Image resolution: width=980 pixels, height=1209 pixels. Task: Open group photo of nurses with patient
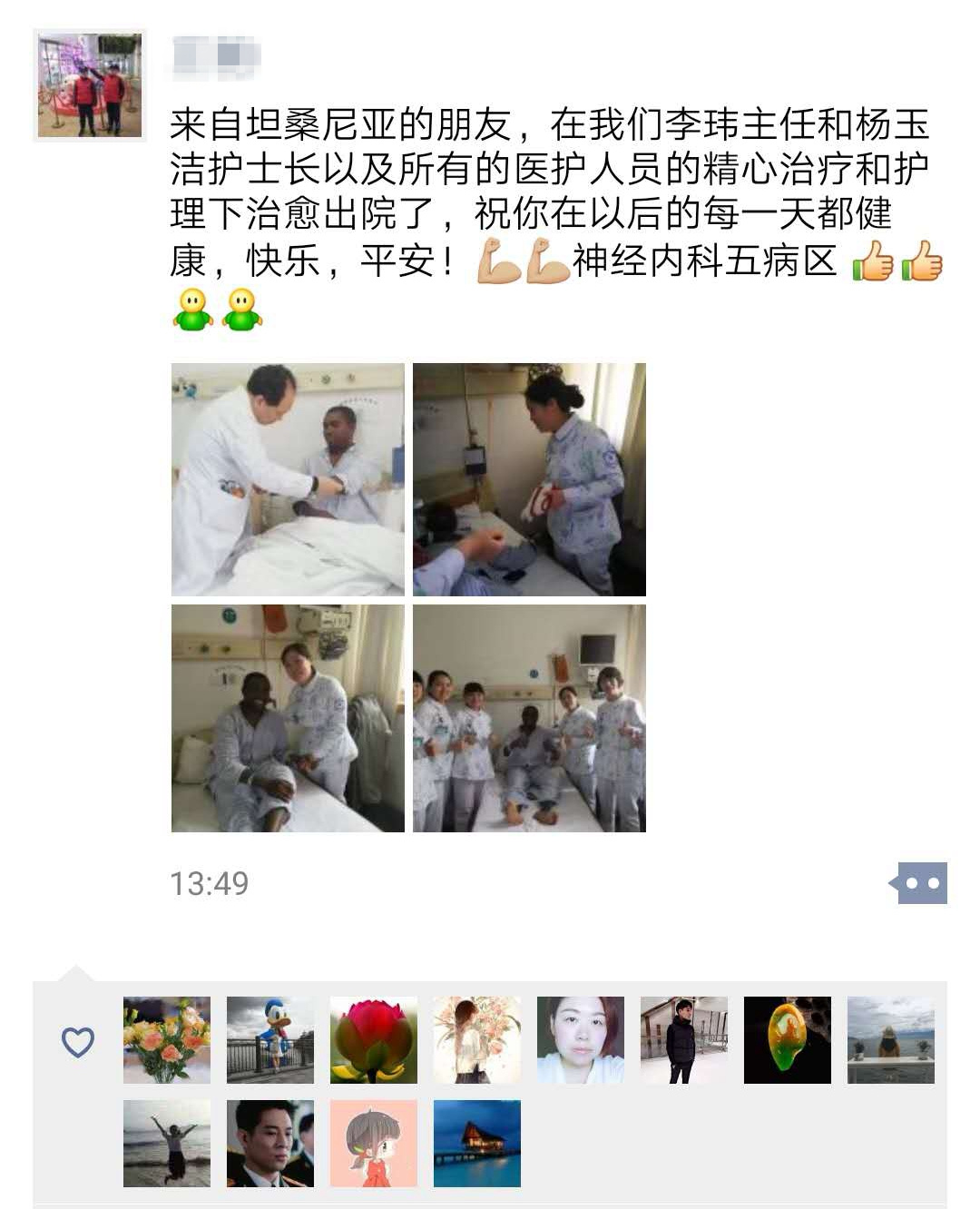pyautogui.click(x=529, y=718)
